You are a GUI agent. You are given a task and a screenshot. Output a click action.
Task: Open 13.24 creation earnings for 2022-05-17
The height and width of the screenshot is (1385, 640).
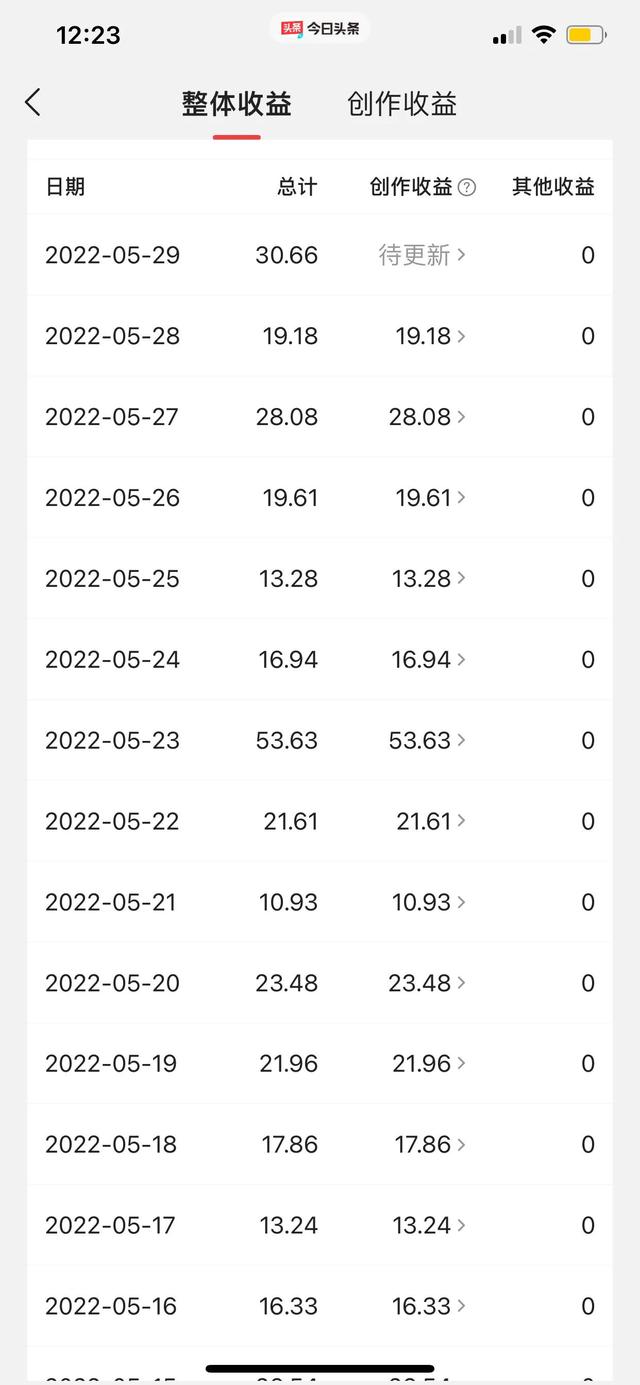430,1226
